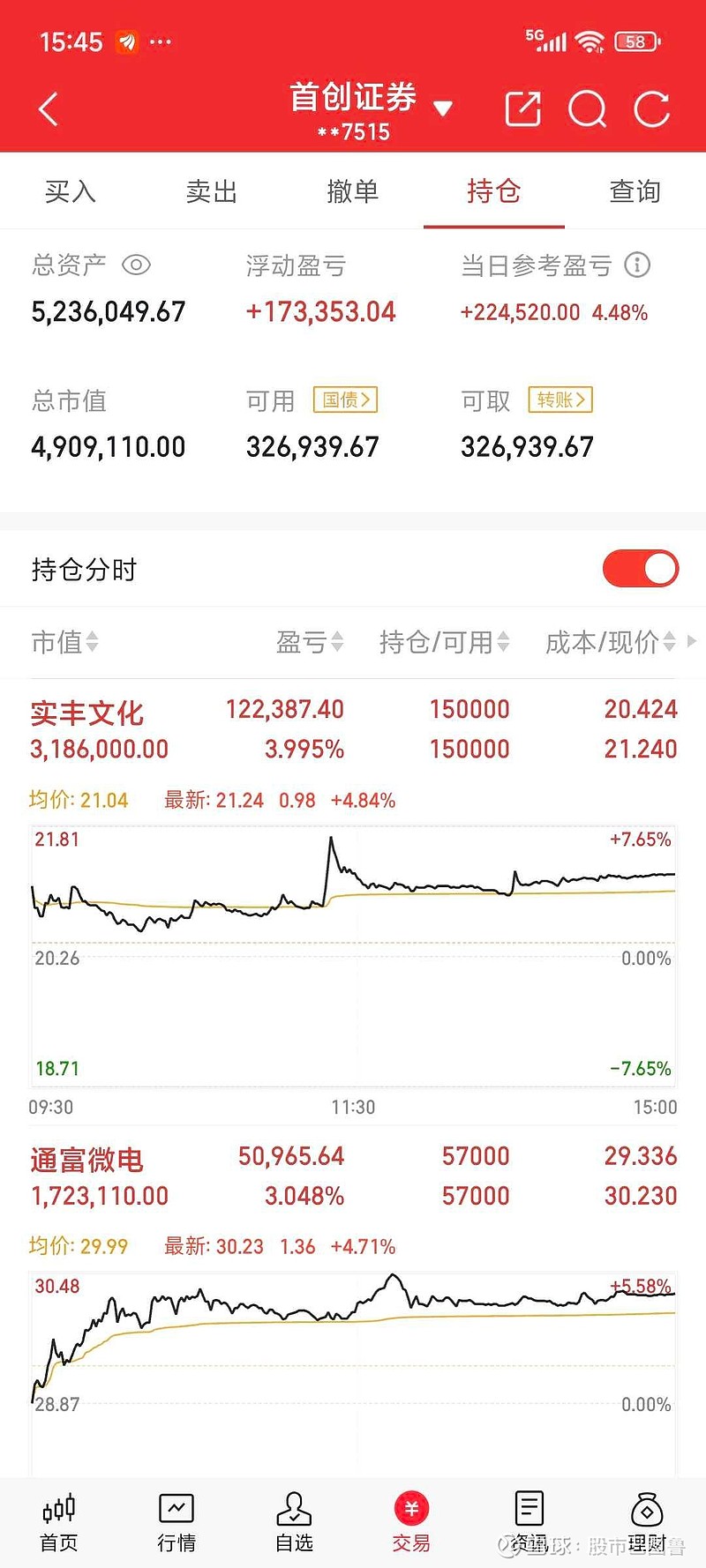Show info about 当日参考盈亏
Viewport: 706px width, 1568px height.
point(637,265)
